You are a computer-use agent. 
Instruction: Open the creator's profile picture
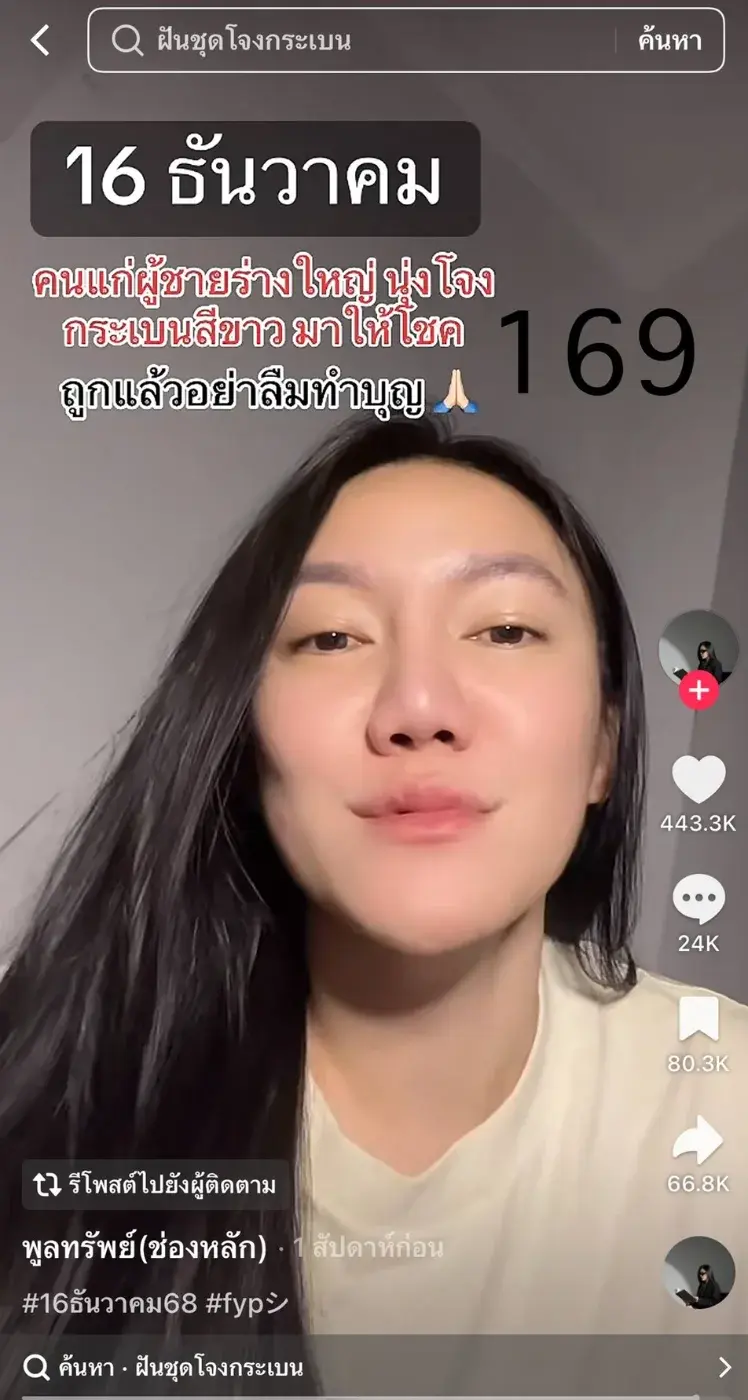click(x=698, y=650)
